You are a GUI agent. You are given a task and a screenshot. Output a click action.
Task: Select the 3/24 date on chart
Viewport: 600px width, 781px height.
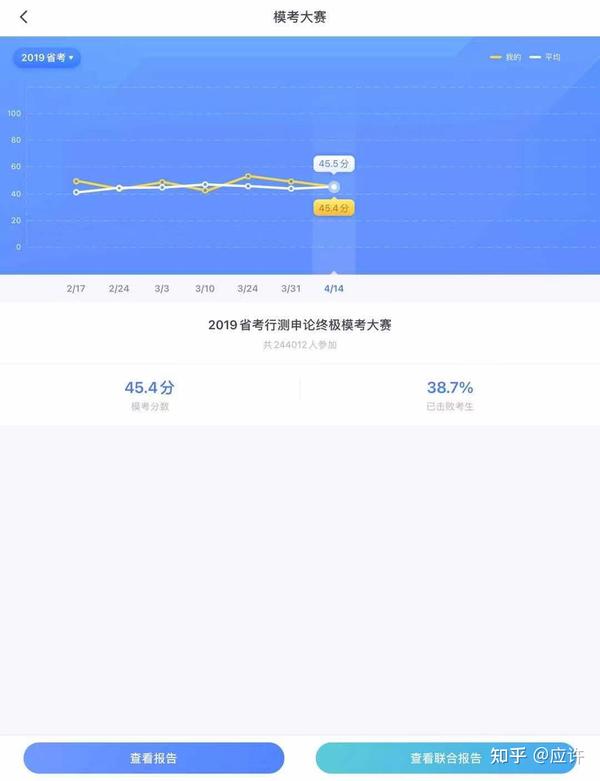click(x=248, y=288)
